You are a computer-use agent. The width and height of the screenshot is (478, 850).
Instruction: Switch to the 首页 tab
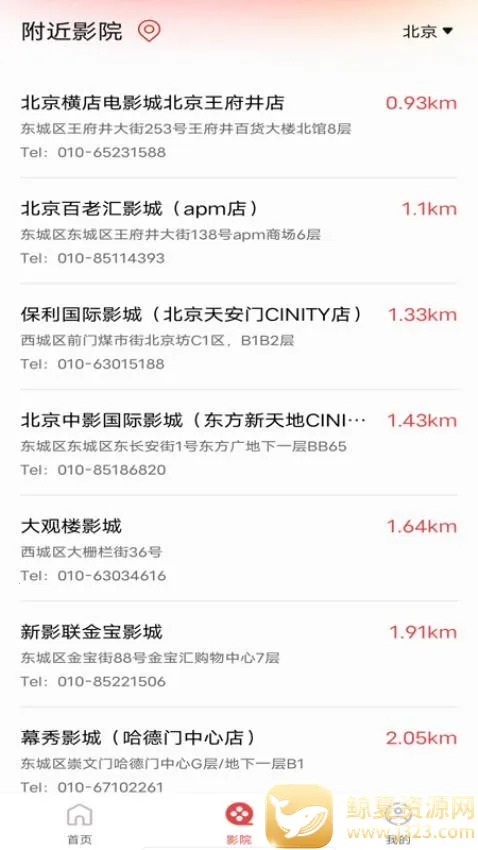point(80,824)
